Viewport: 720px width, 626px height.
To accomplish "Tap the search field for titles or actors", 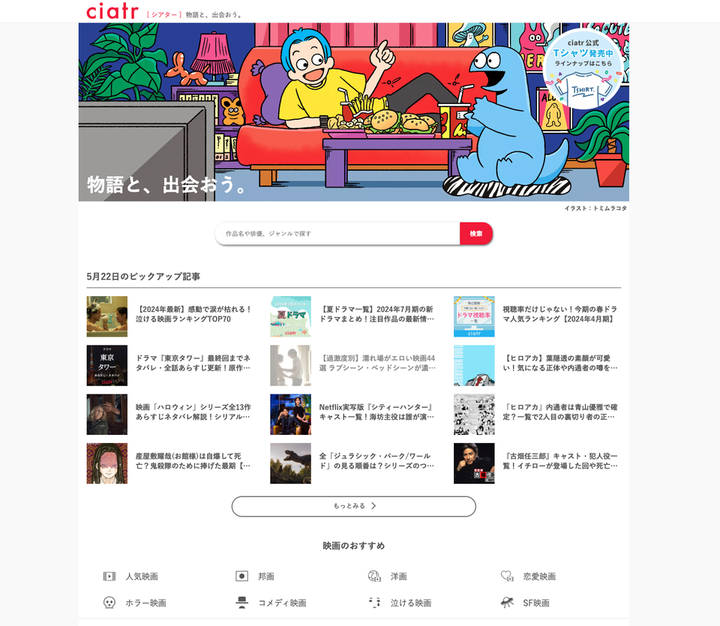I will point(337,233).
